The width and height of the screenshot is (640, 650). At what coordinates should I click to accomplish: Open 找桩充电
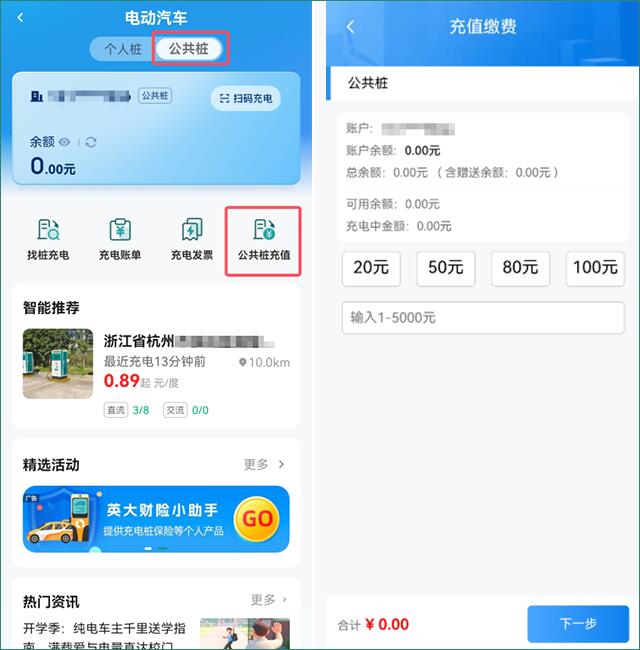(48, 240)
